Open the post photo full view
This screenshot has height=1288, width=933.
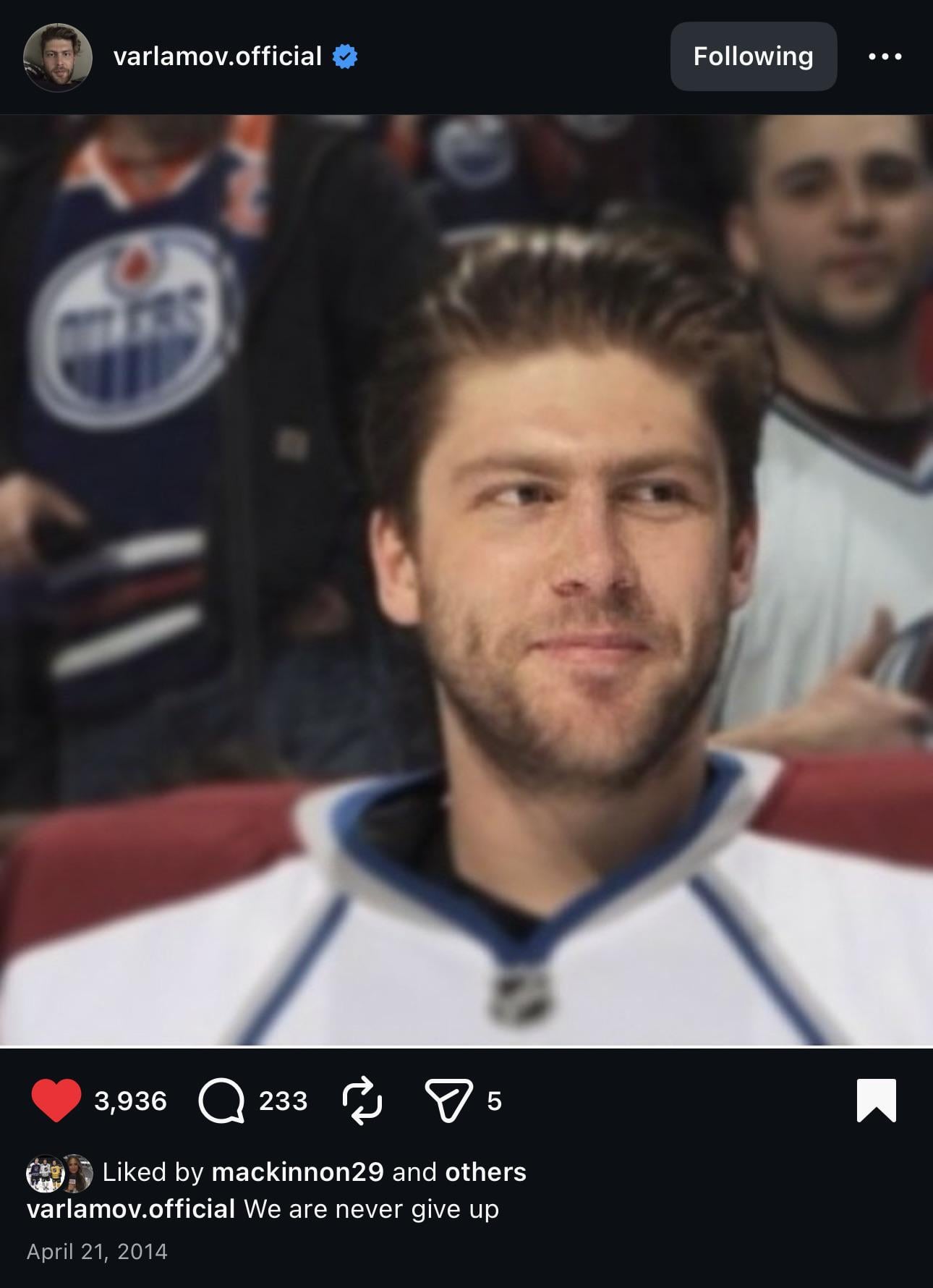tap(466, 579)
